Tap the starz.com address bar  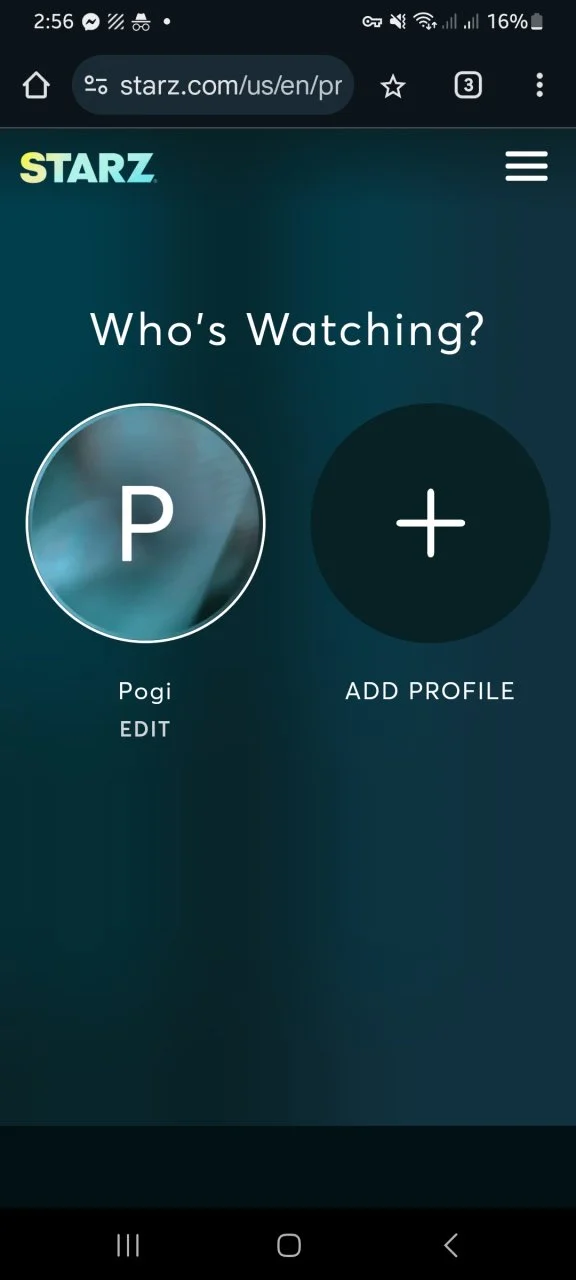click(x=213, y=86)
